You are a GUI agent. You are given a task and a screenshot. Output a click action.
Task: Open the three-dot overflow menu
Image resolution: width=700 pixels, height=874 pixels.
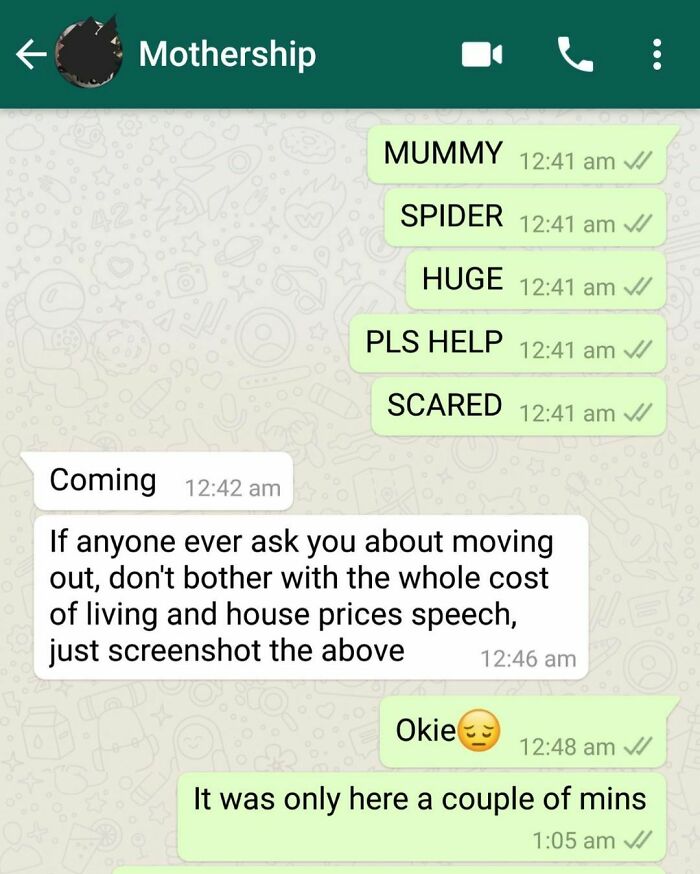pos(656,55)
